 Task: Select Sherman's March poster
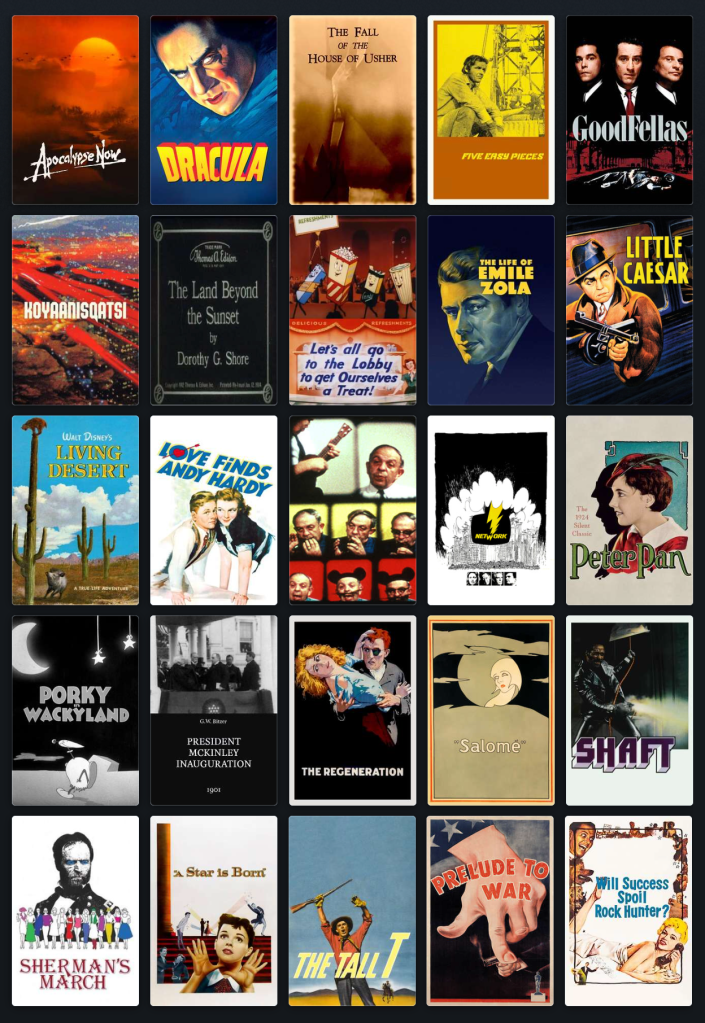point(75,910)
